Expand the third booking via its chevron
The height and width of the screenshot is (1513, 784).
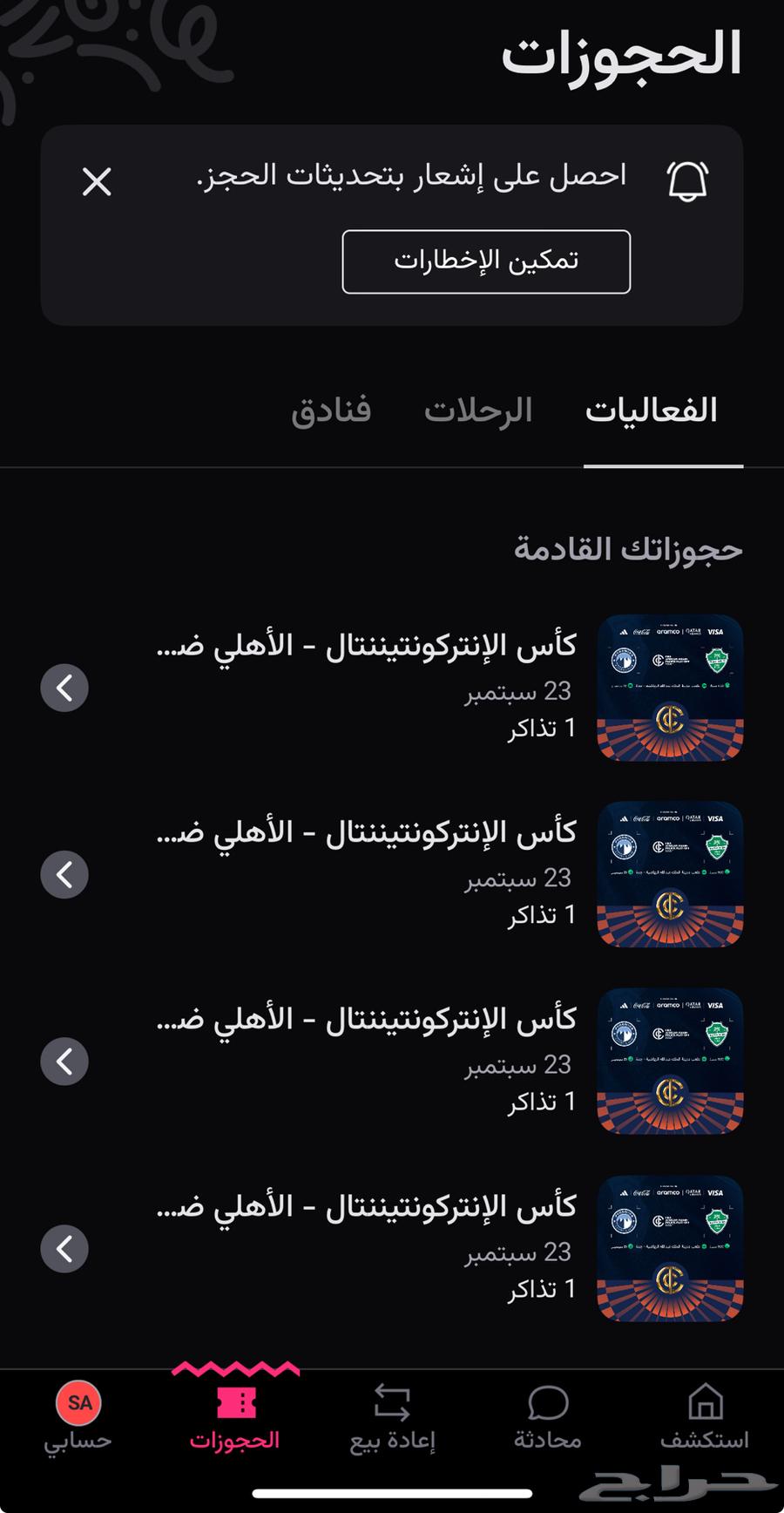(64, 1061)
